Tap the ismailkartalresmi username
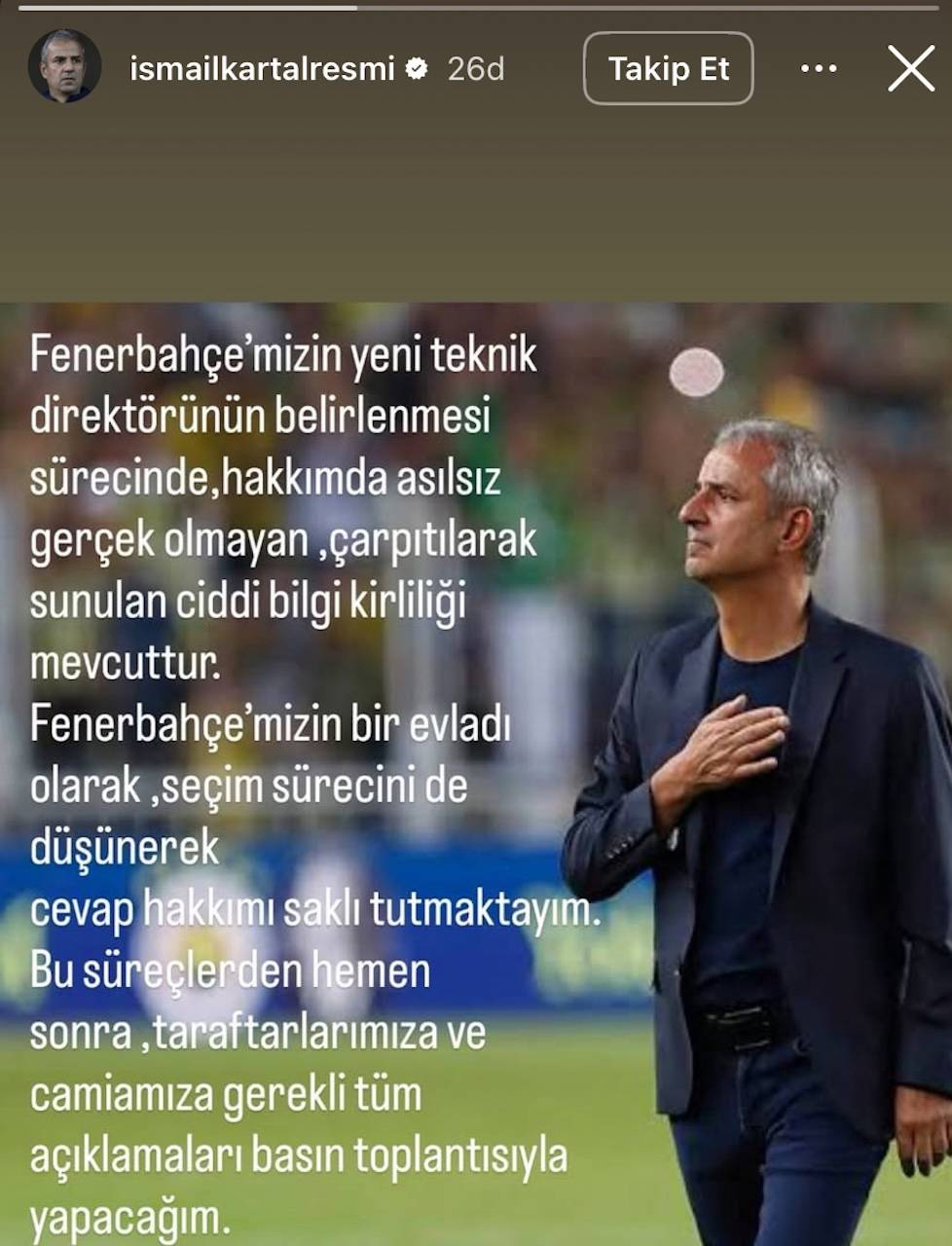Screen dimensions: 952x1246 (262, 68)
